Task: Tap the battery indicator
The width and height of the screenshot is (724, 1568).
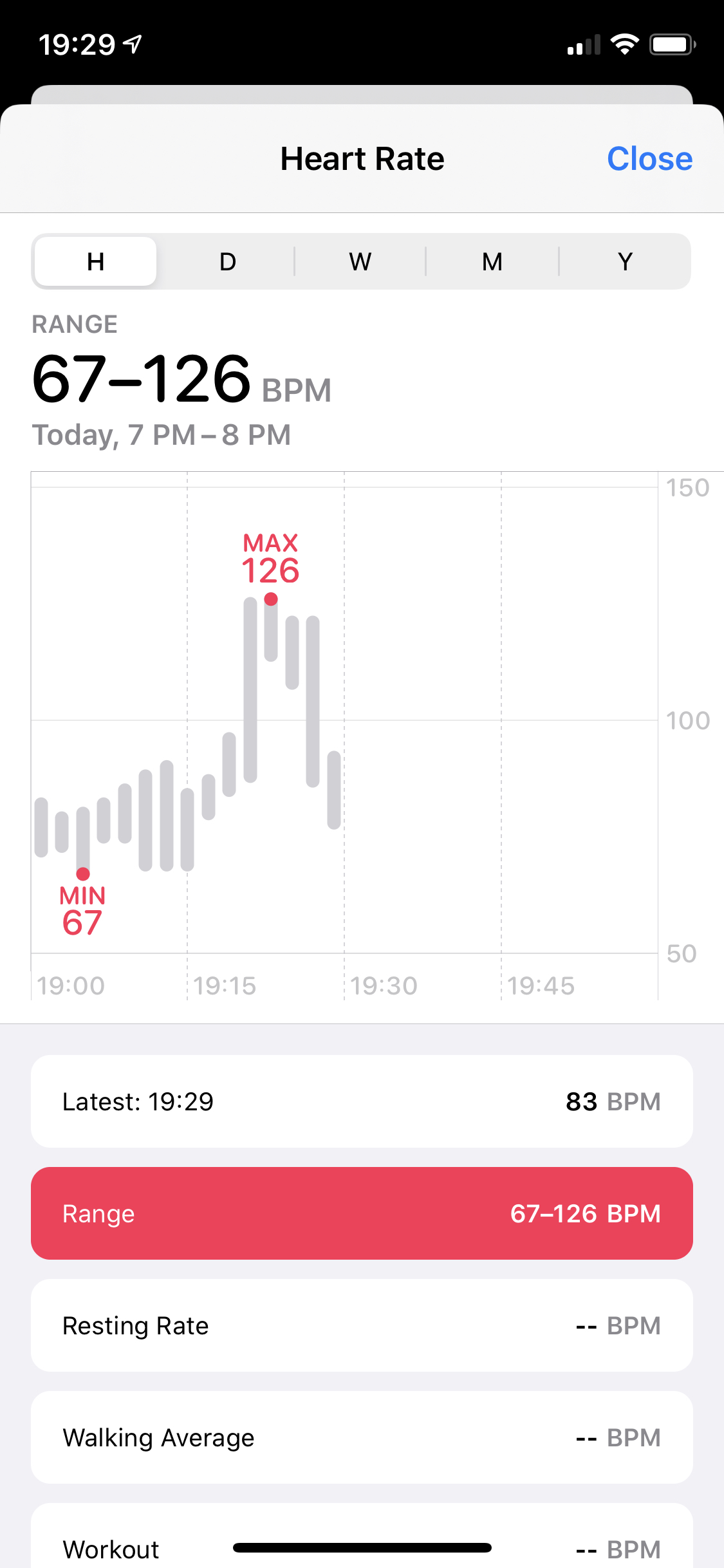Action: [670, 43]
